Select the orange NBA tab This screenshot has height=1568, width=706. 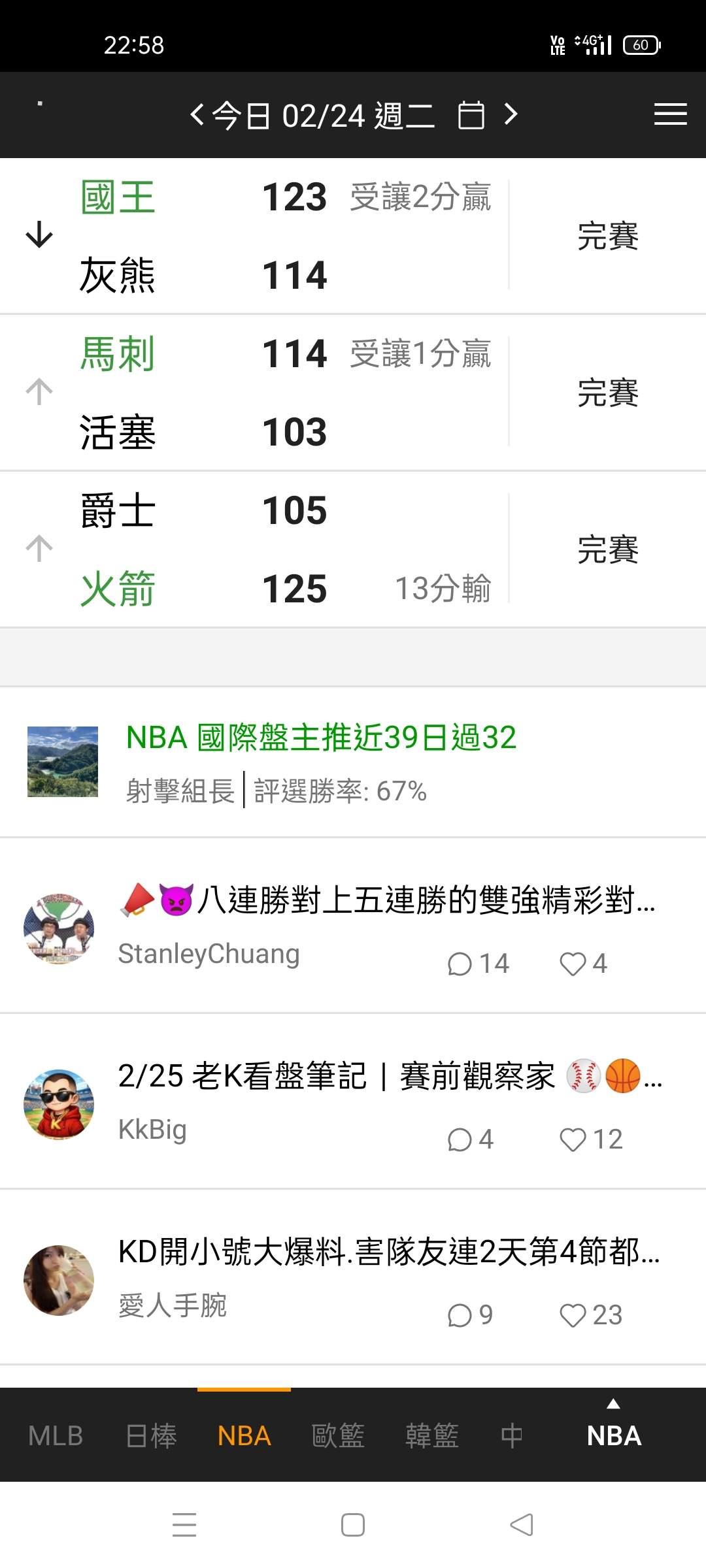coord(244,1436)
